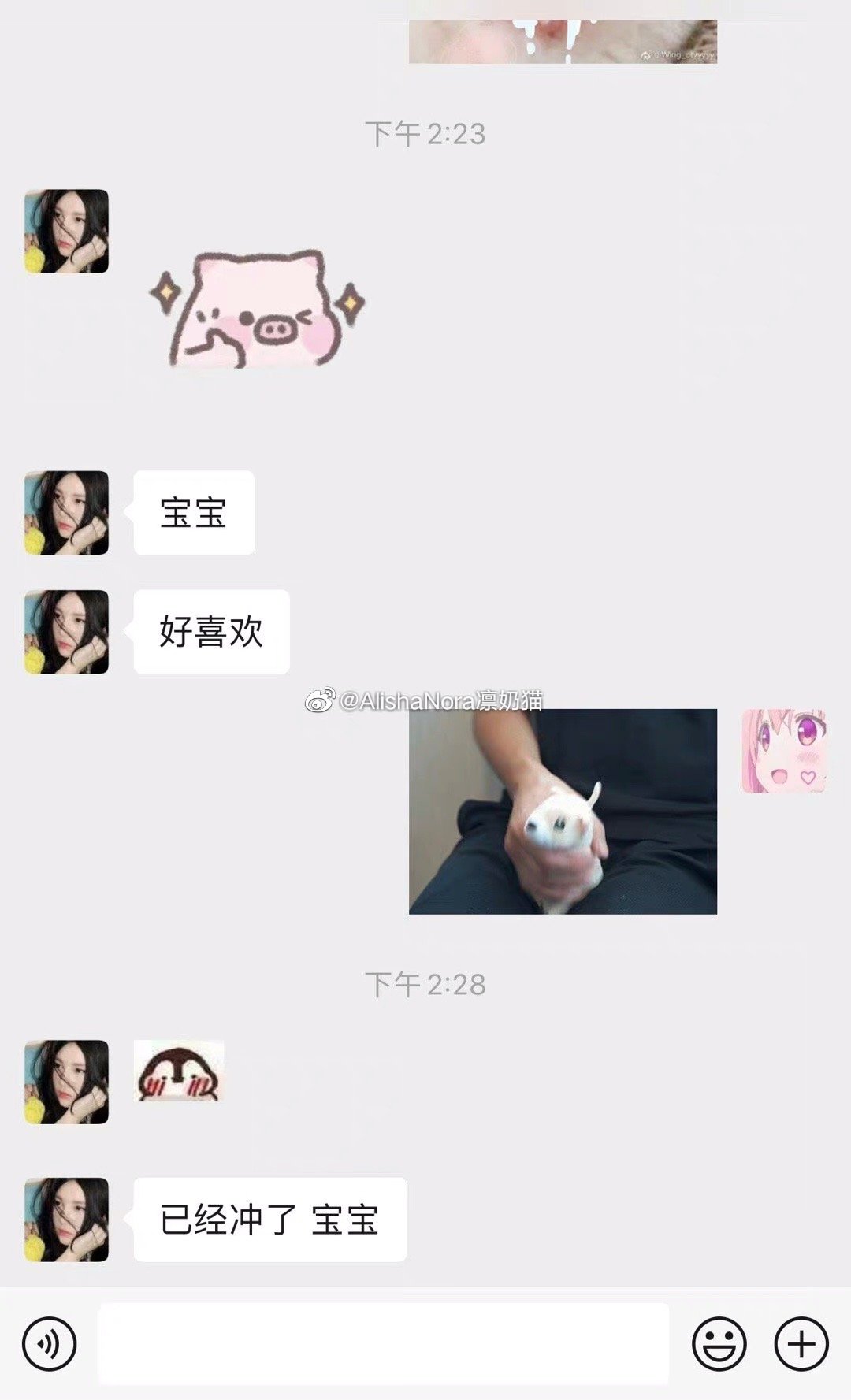Tap the message text field
Image resolution: width=851 pixels, height=1400 pixels.
(x=383, y=1344)
